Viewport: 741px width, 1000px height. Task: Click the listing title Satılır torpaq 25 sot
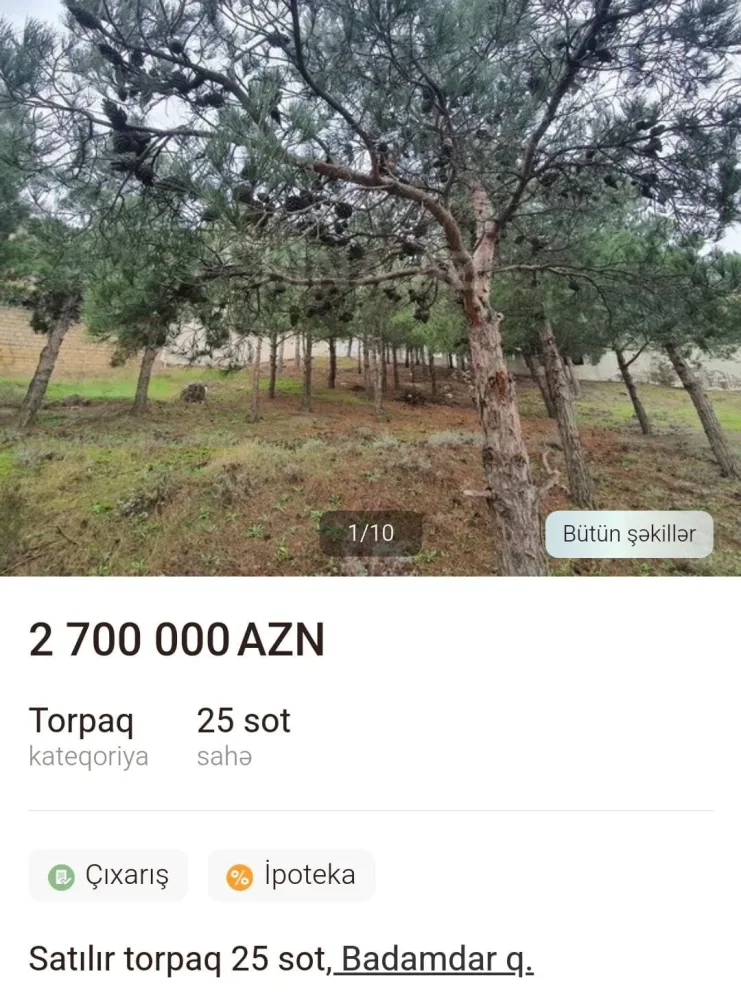coord(180,958)
